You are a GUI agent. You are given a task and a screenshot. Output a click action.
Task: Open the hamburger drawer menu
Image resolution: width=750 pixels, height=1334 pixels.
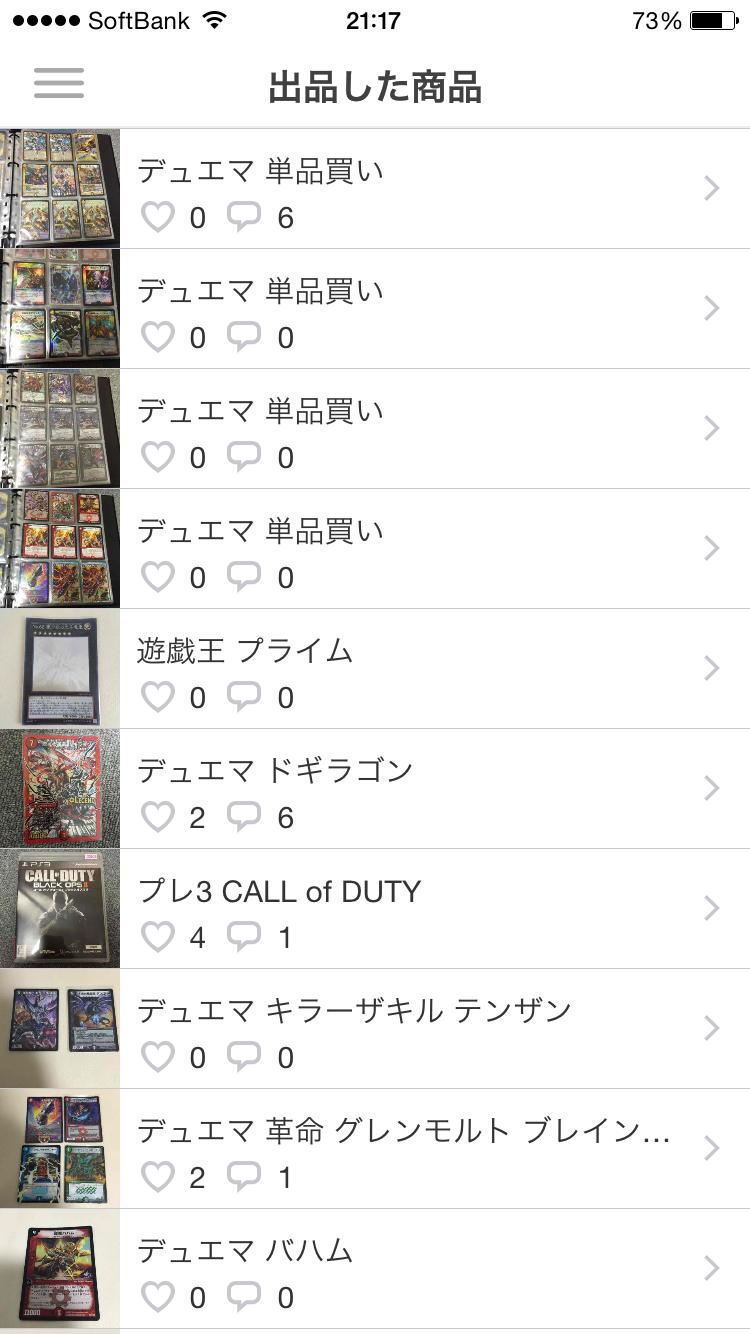[59, 84]
